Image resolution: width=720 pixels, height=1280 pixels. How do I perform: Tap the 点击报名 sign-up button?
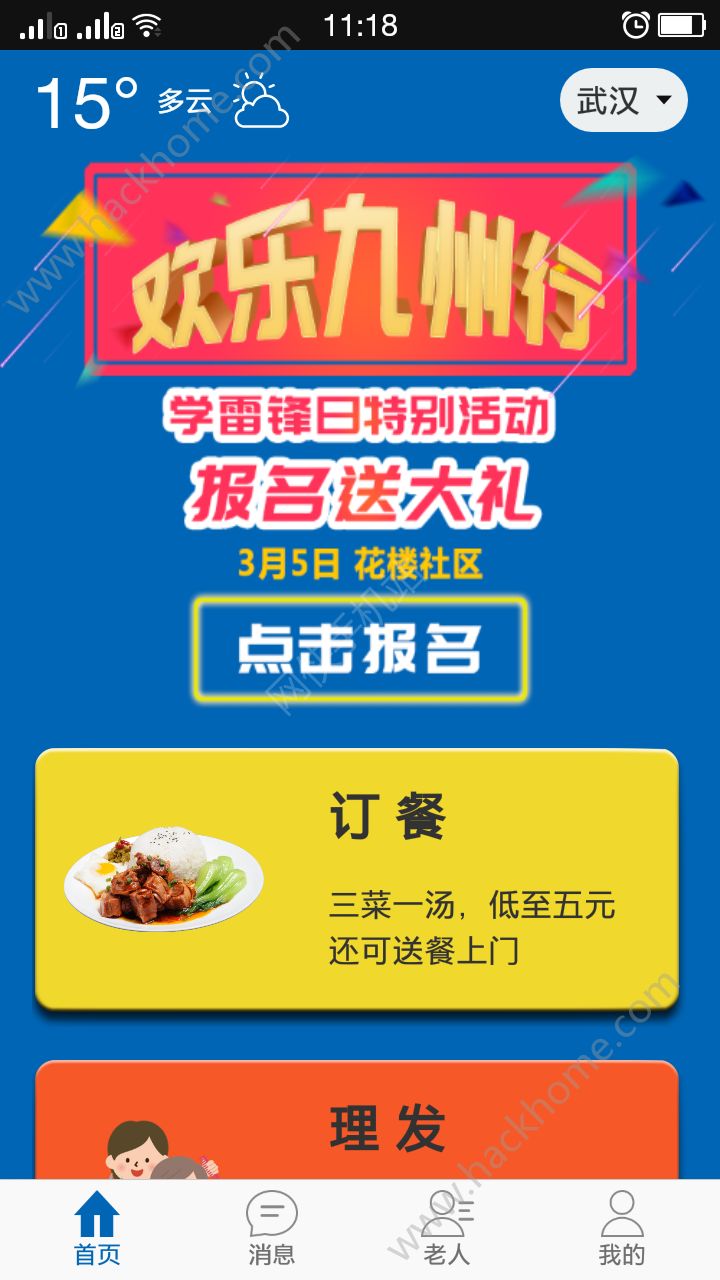click(360, 649)
